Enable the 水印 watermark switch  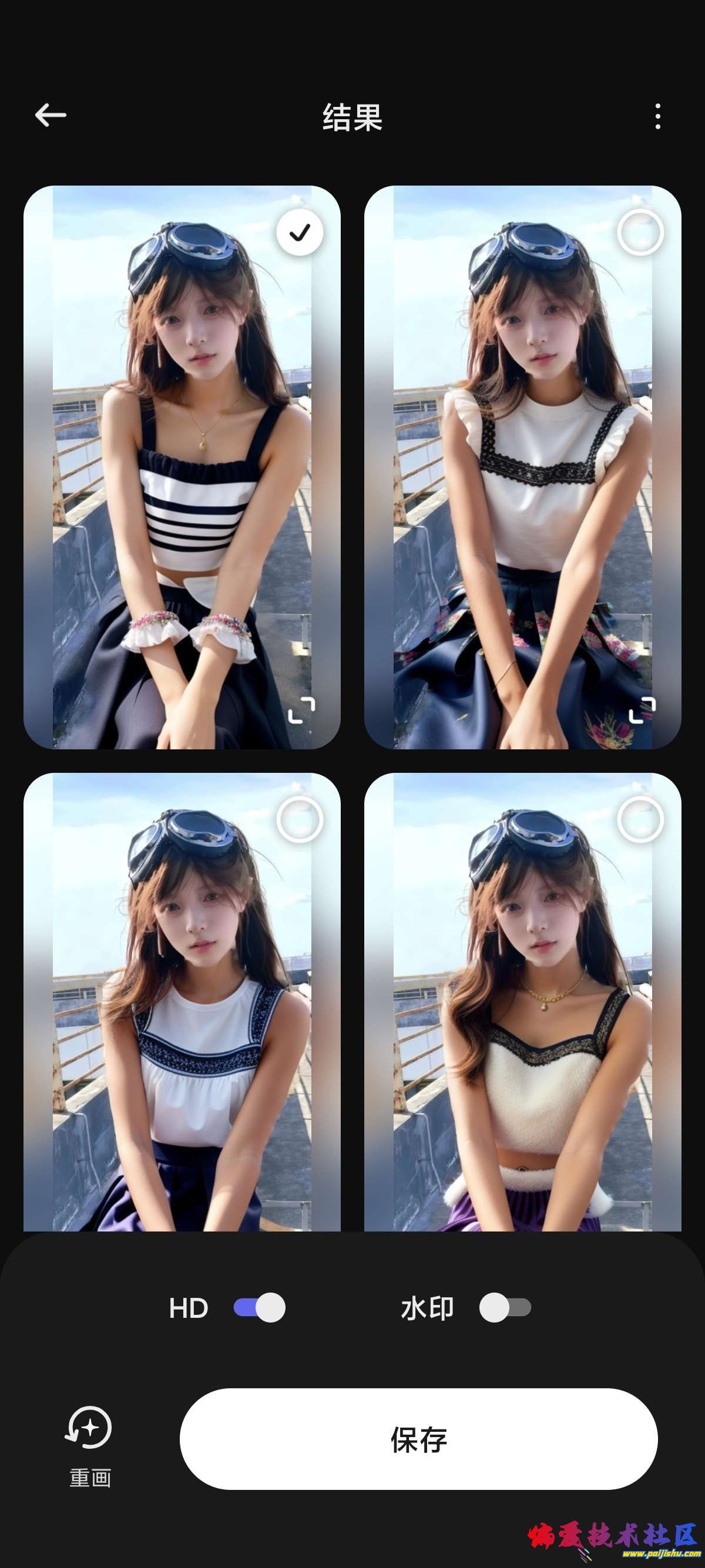[505, 1307]
